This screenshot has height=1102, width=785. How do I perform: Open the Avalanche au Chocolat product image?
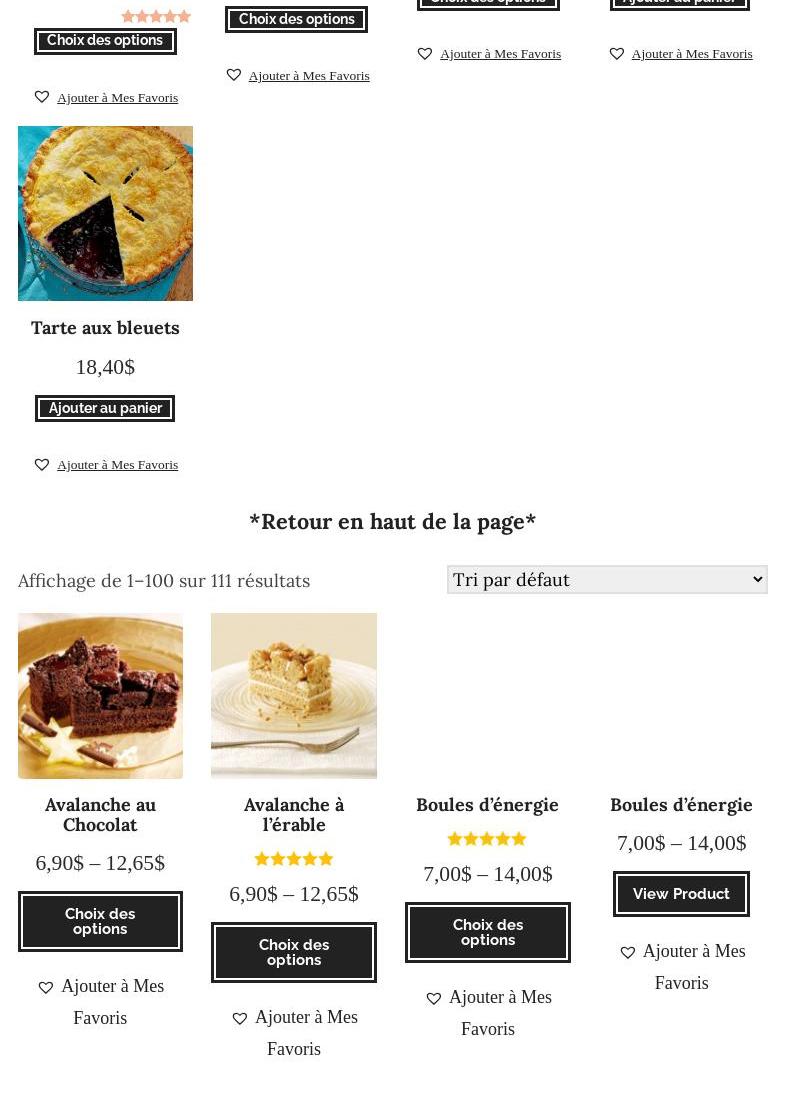click(100, 695)
